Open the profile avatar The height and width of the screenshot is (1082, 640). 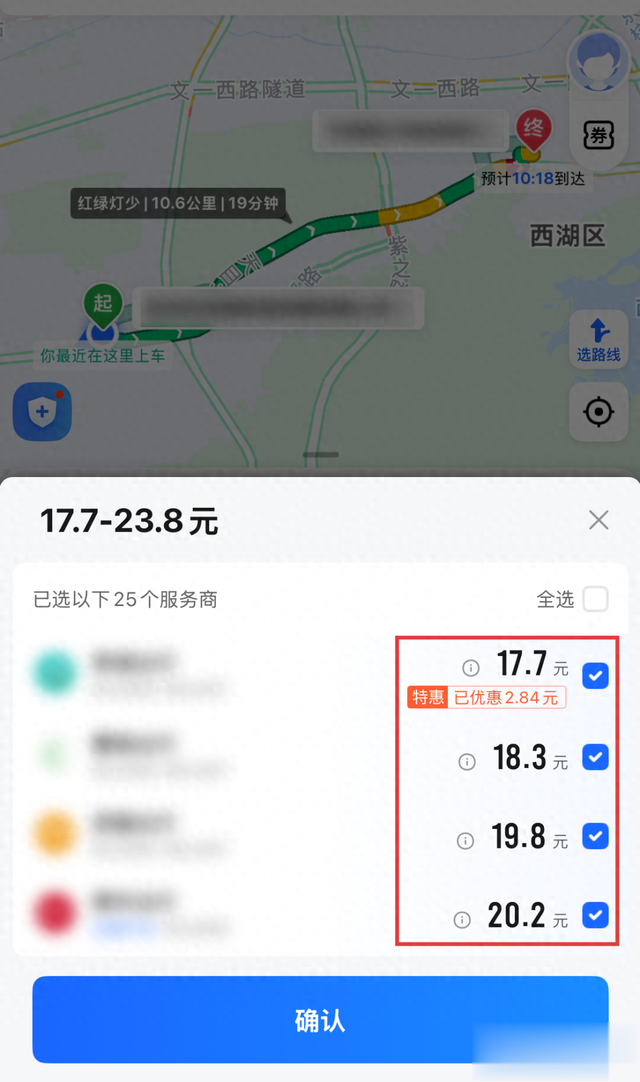(599, 63)
